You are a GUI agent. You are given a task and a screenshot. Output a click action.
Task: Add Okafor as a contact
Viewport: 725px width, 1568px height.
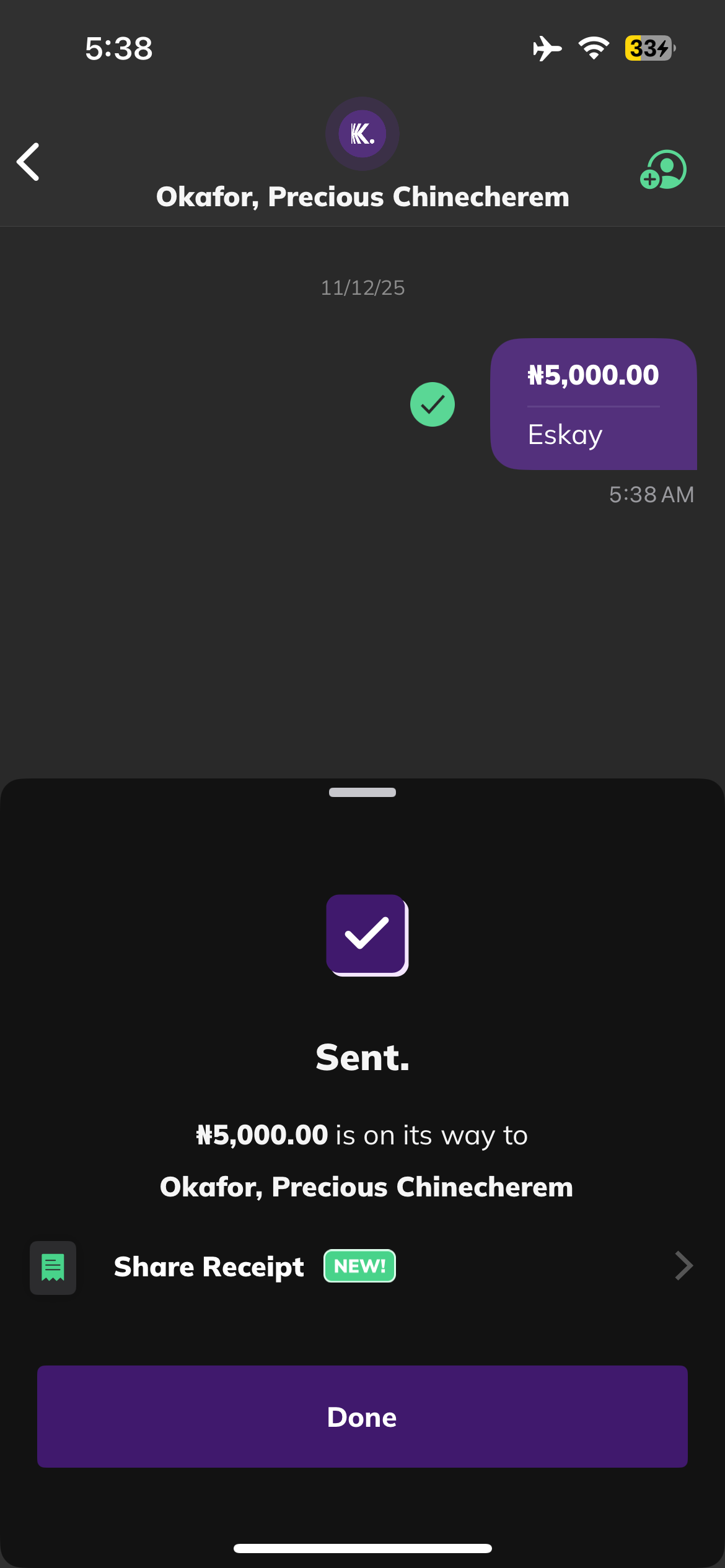[663, 170]
